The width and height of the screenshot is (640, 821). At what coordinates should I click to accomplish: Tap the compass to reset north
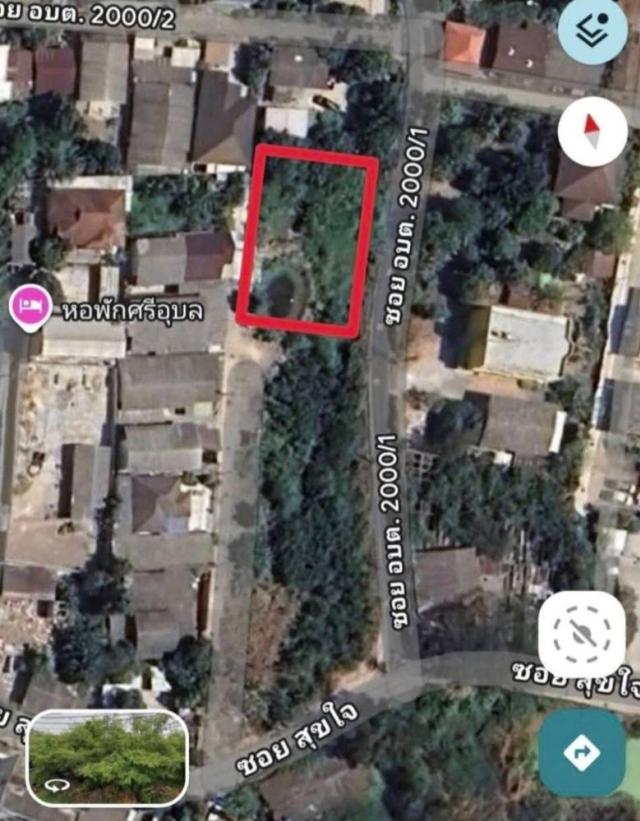pos(592,131)
